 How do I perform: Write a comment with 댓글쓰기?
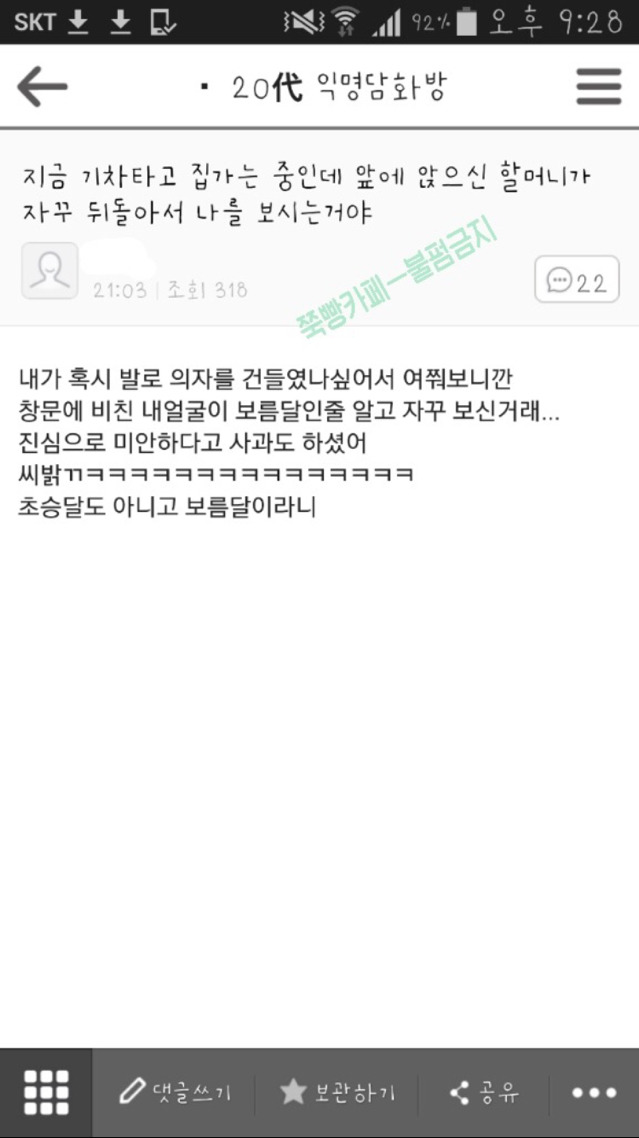[x=174, y=1092]
